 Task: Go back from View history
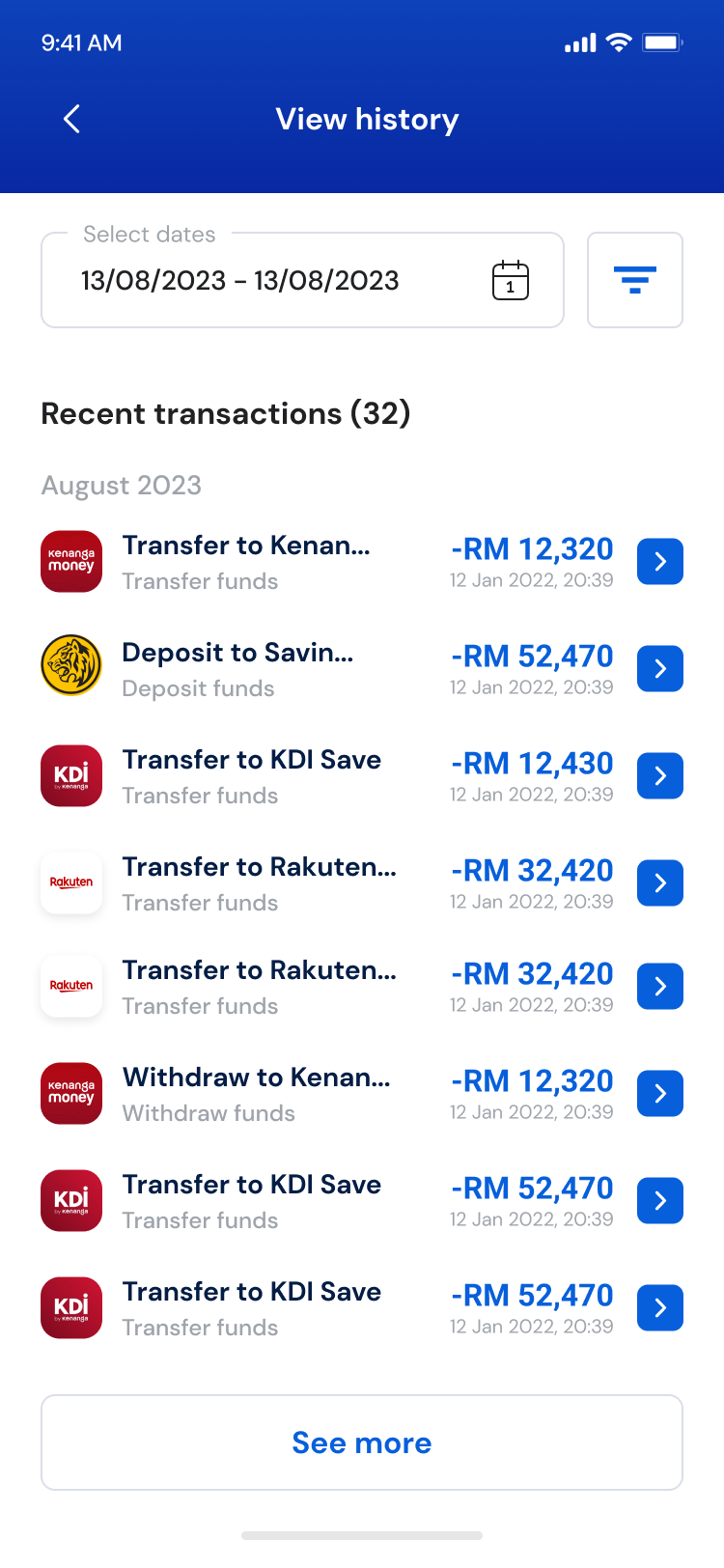71,119
